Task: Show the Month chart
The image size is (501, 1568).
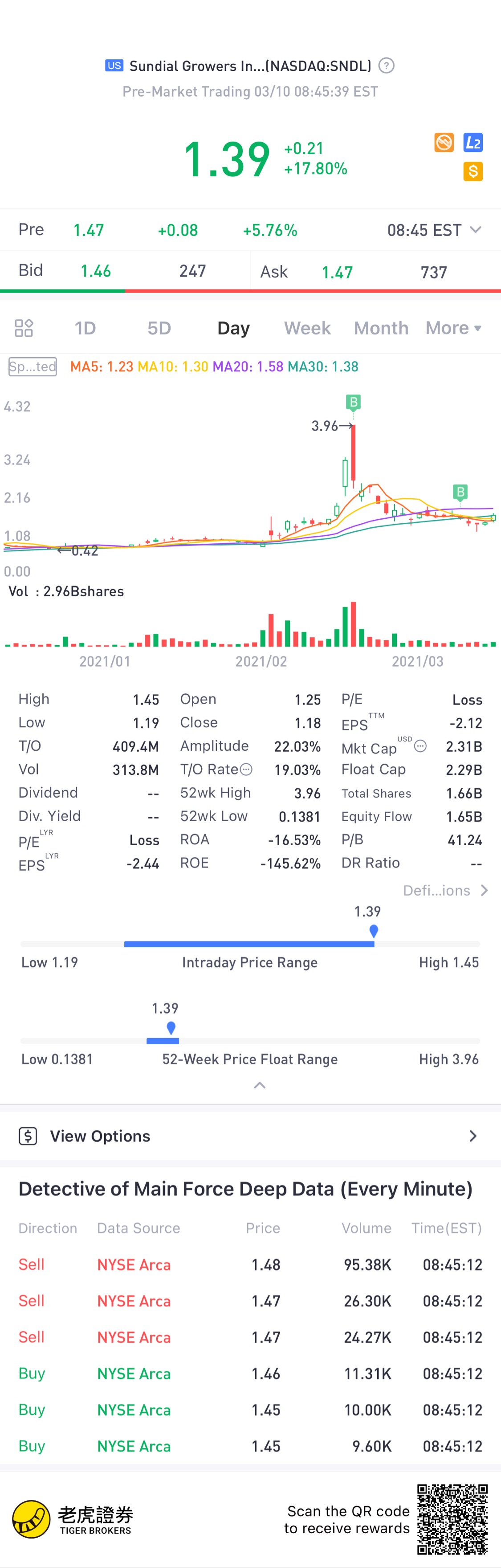Action: point(381,328)
